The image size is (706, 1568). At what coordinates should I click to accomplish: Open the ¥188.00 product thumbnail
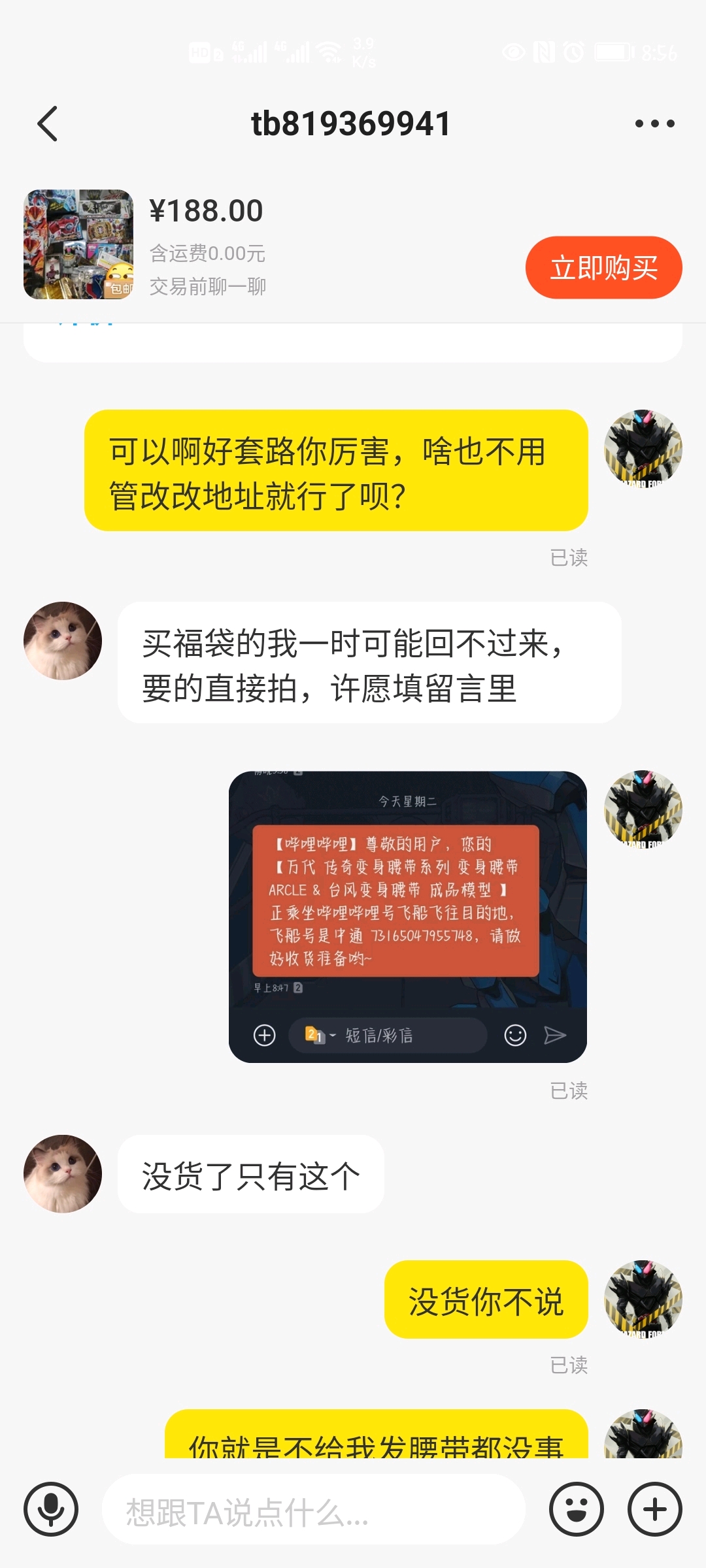click(78, 245)
